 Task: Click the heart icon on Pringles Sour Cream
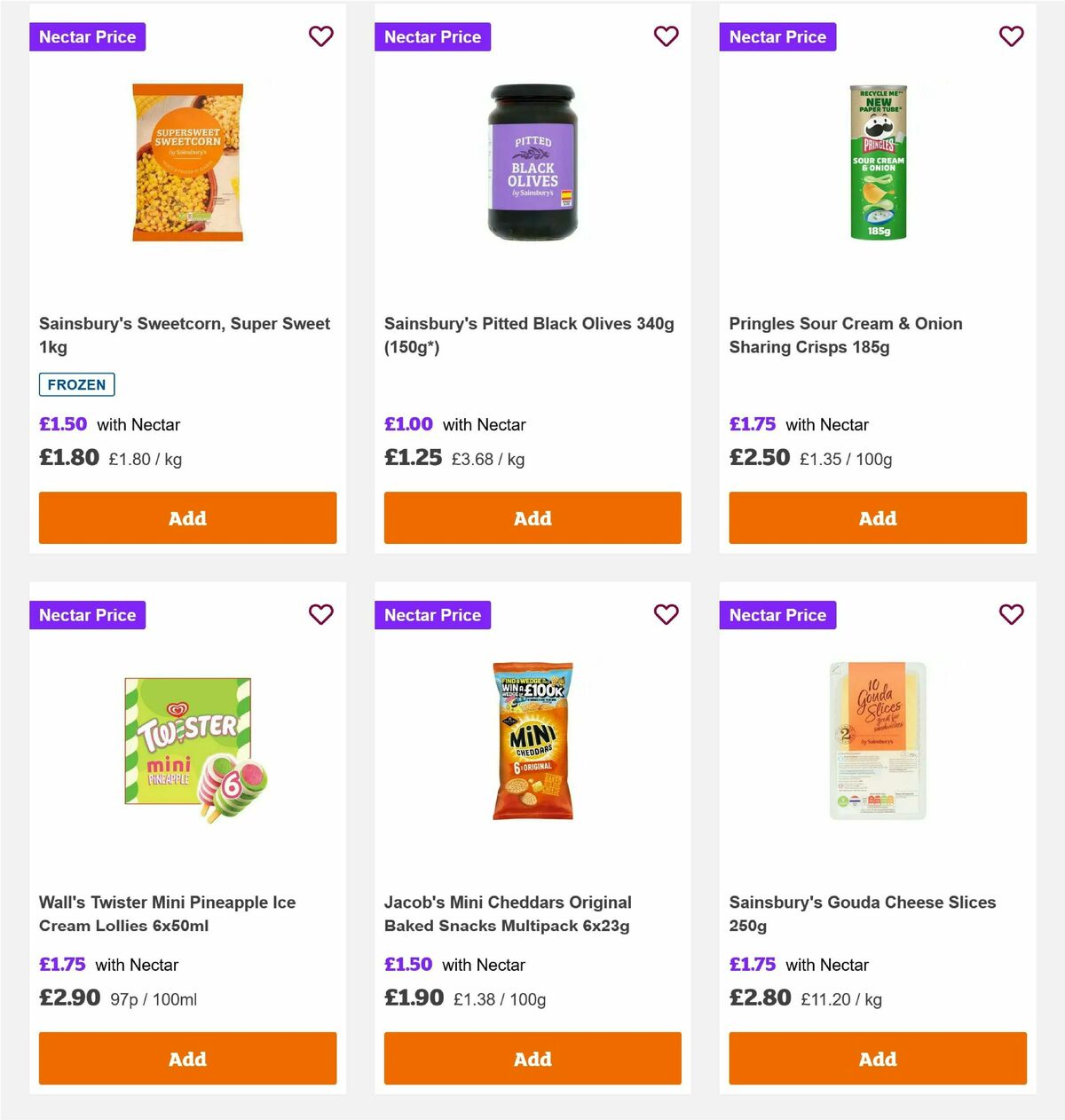pyautogui.click(x=1011, y=36)
